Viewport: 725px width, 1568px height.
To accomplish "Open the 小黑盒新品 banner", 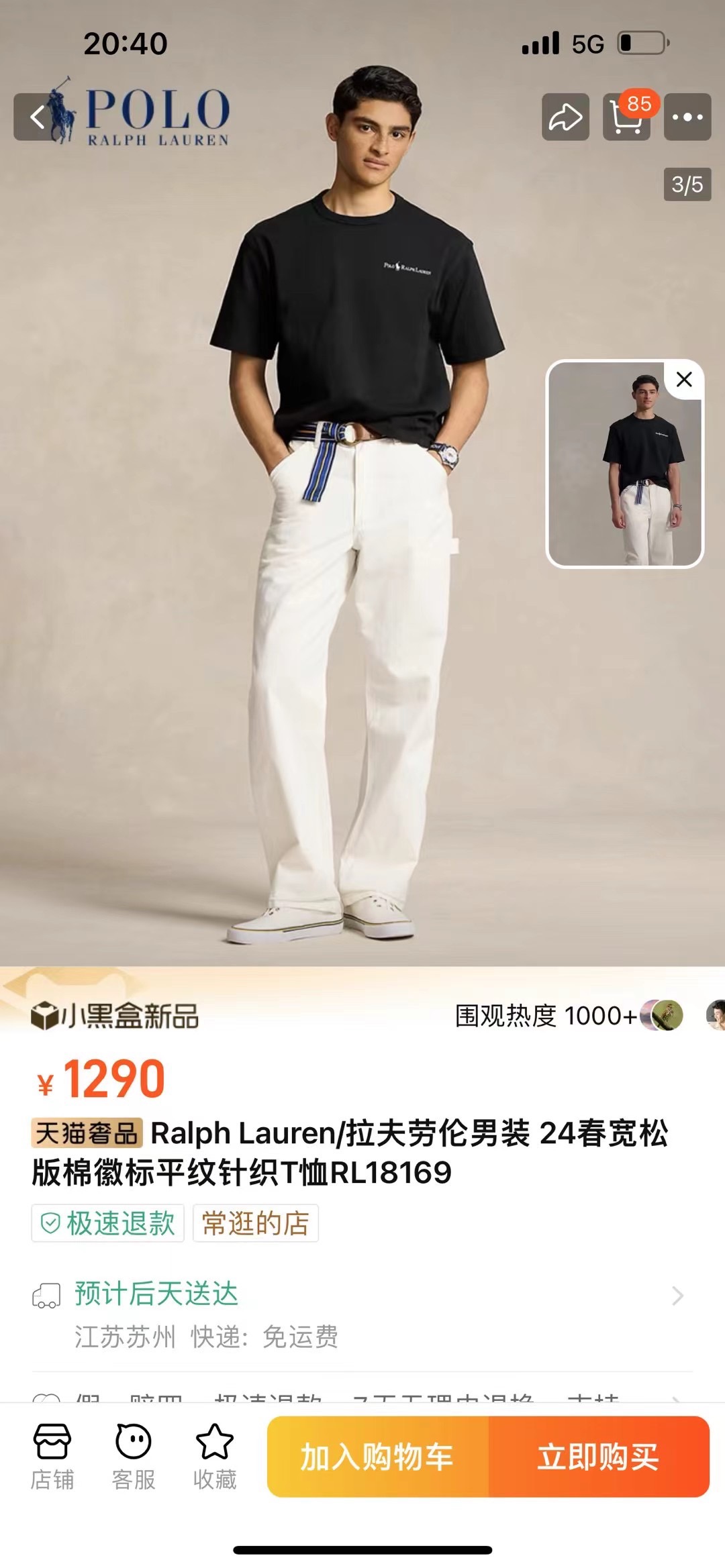I will [115, 1016].
